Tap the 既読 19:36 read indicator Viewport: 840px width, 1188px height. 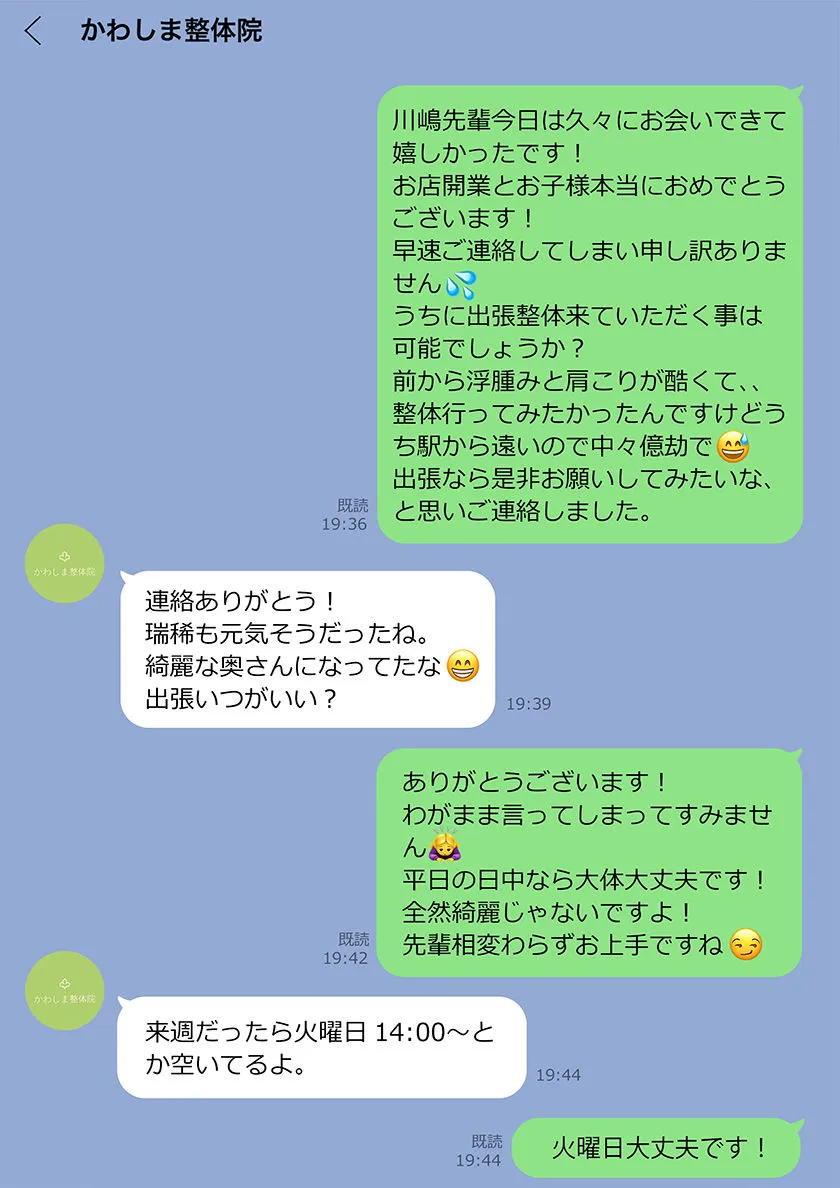351,513
